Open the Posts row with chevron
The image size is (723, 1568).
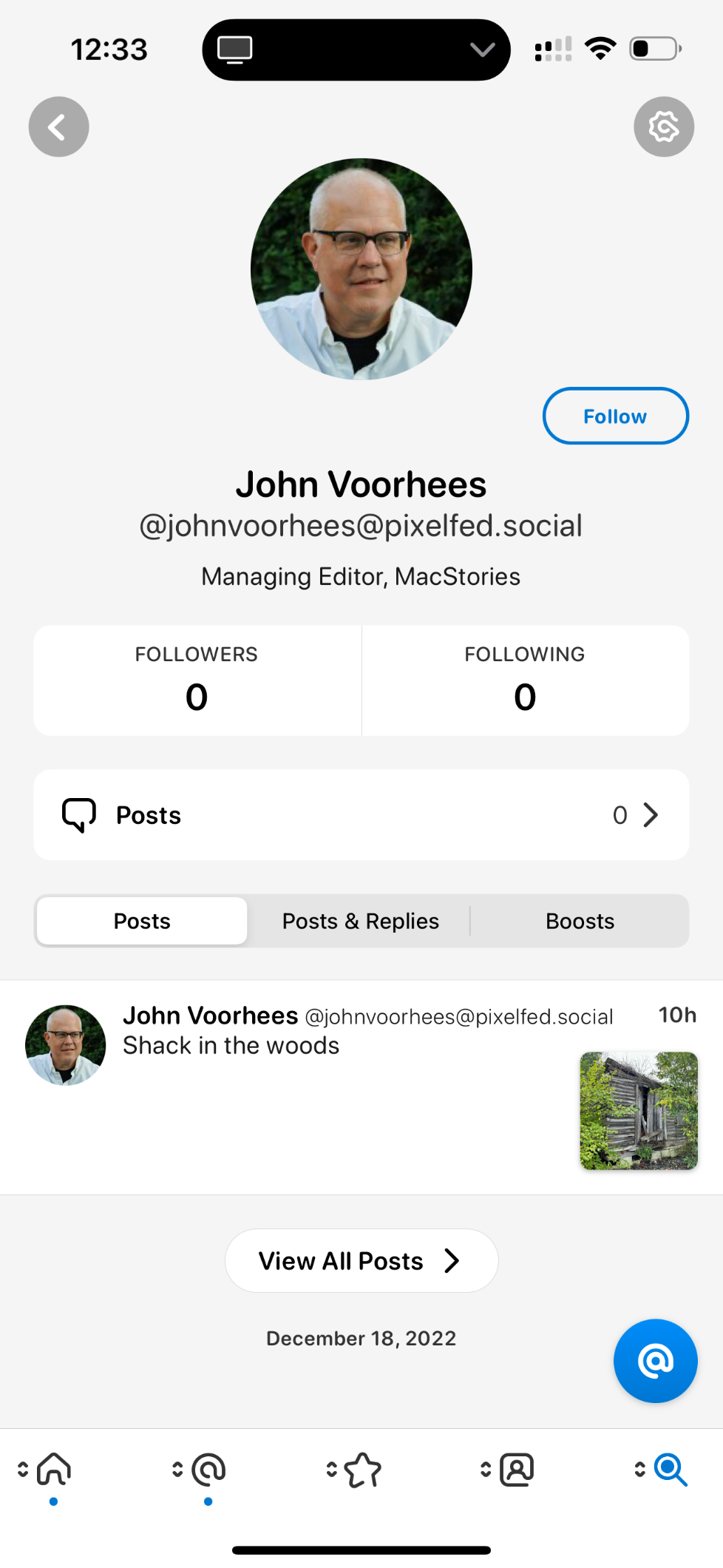[361, 814]
